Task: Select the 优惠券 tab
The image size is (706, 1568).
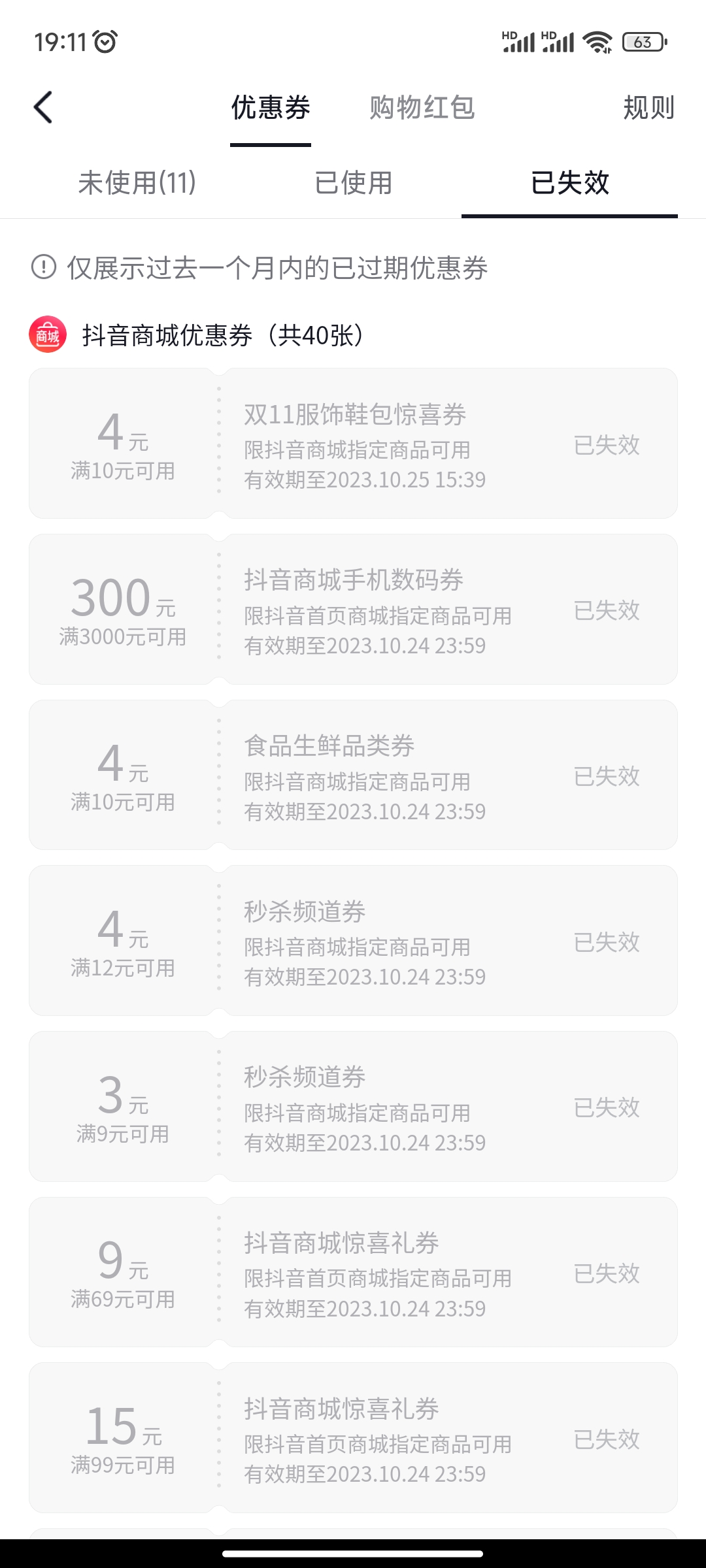Action: (271, 108)
